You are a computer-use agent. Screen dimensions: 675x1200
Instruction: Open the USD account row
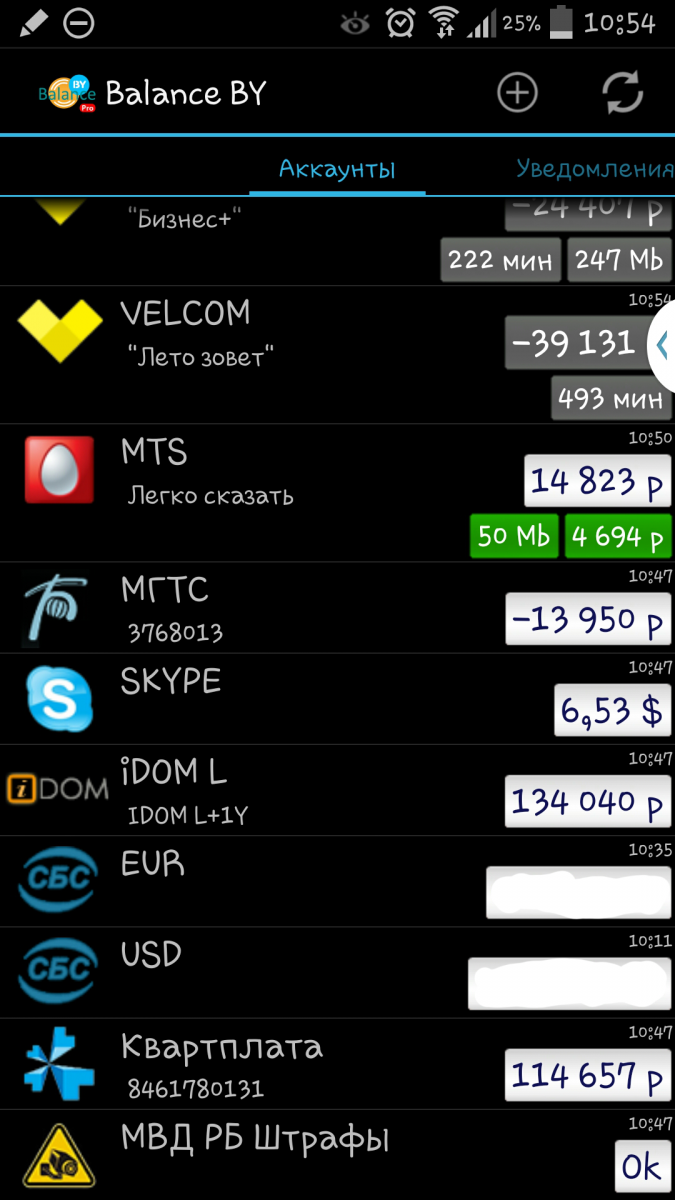pyautogui.click(x=337, y=973)
